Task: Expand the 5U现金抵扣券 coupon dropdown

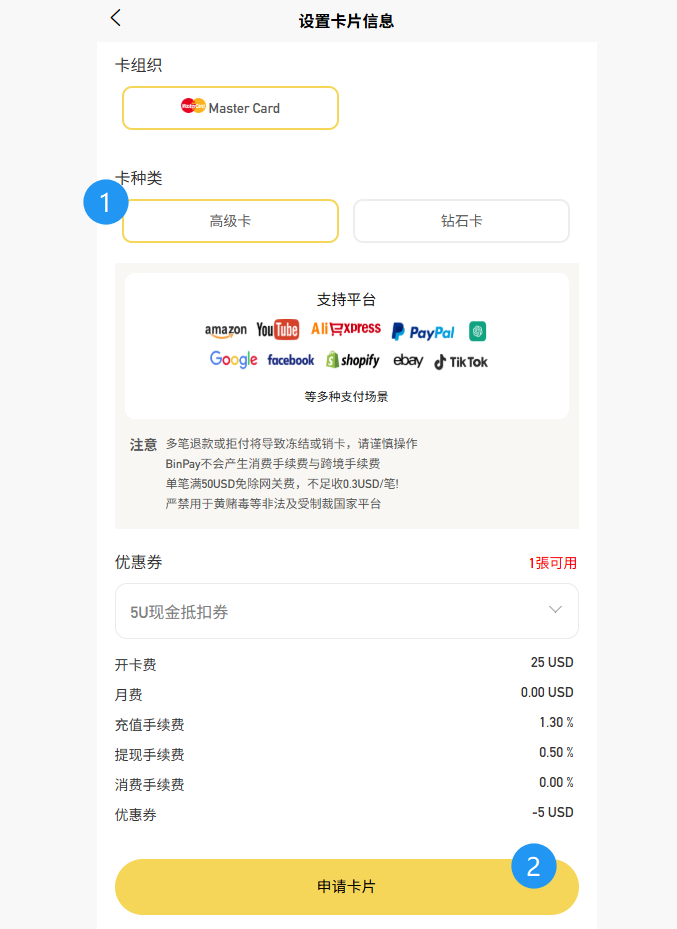Action: (346, 611)
